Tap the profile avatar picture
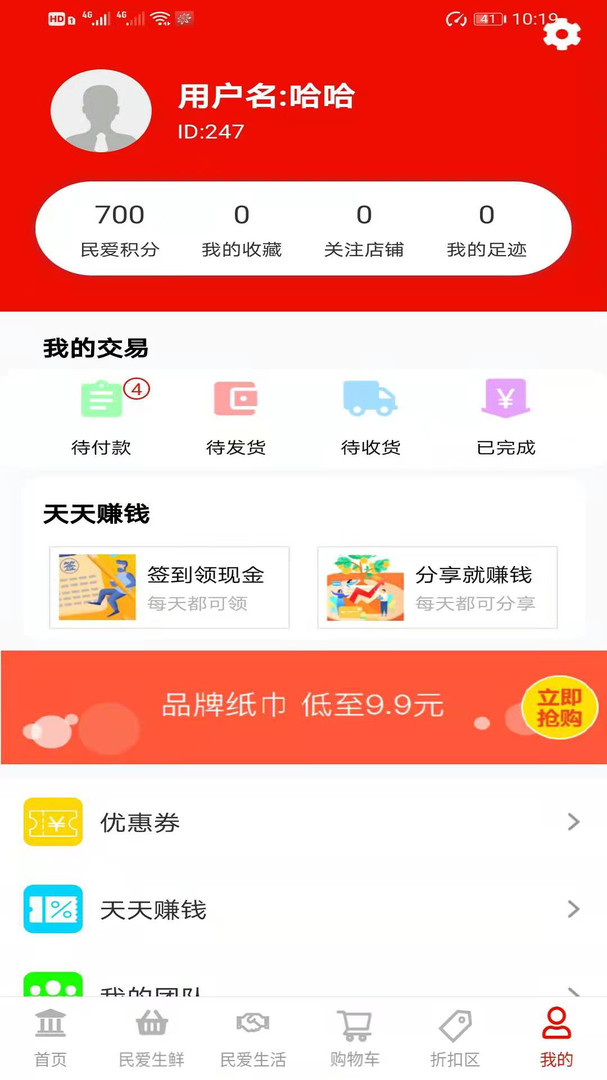The height and width of the screenshot is (1080, 607). [x=101, y=111]
